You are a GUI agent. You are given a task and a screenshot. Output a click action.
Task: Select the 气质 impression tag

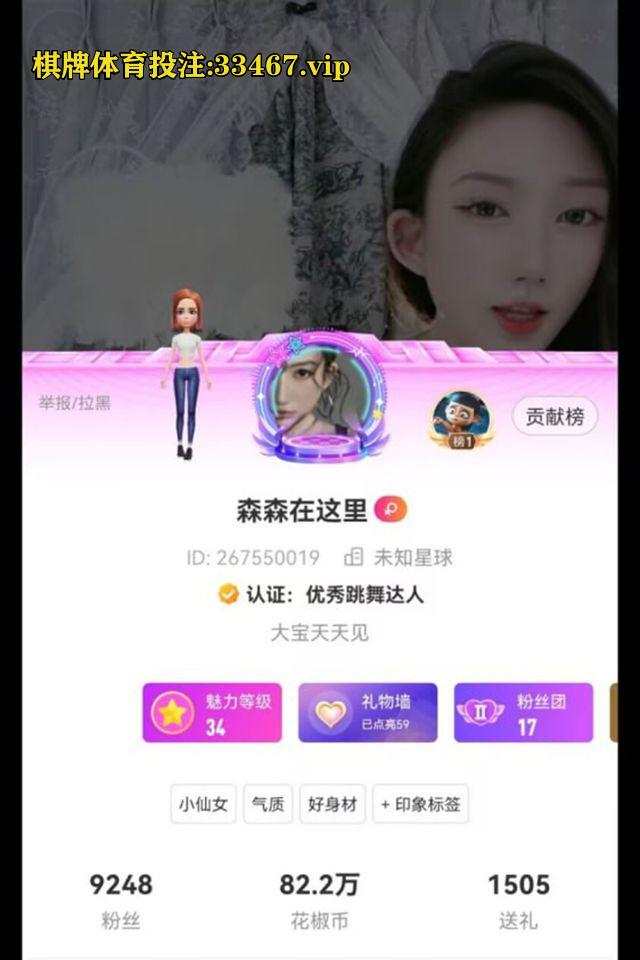268,804
